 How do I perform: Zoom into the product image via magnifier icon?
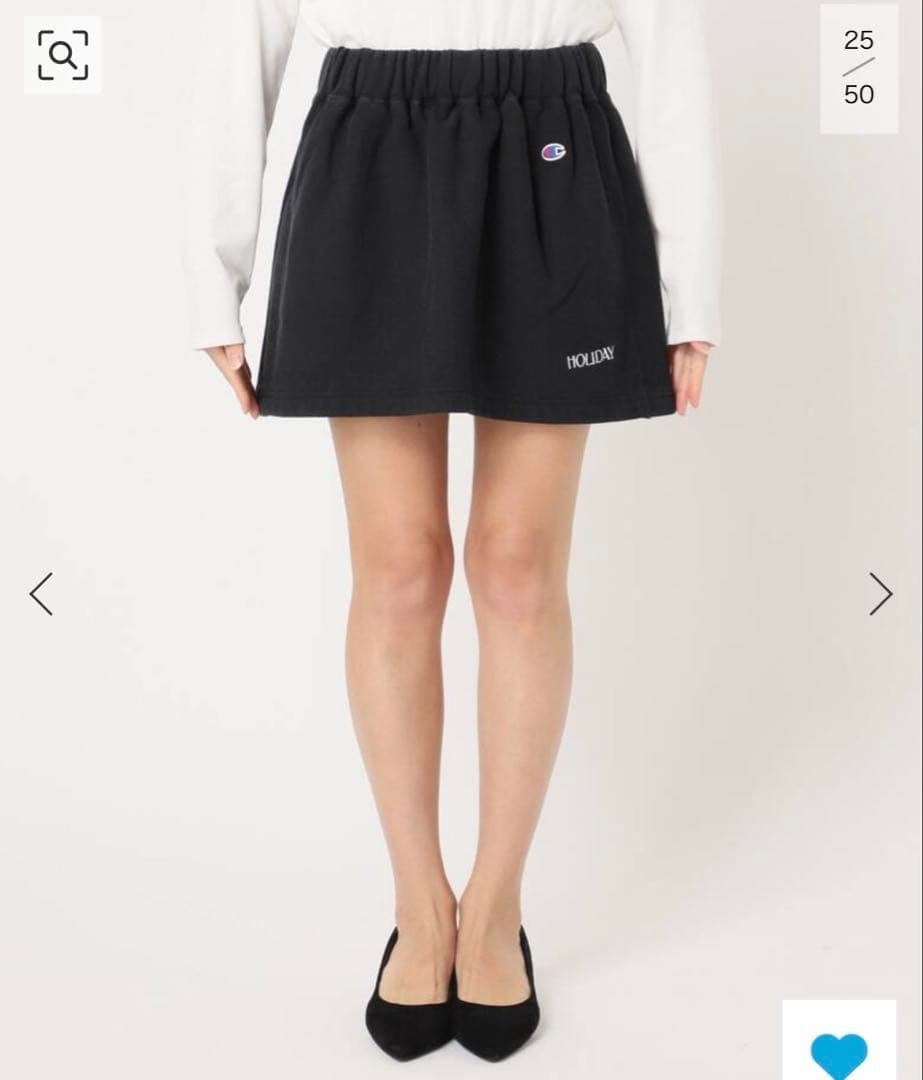(62, 55)
